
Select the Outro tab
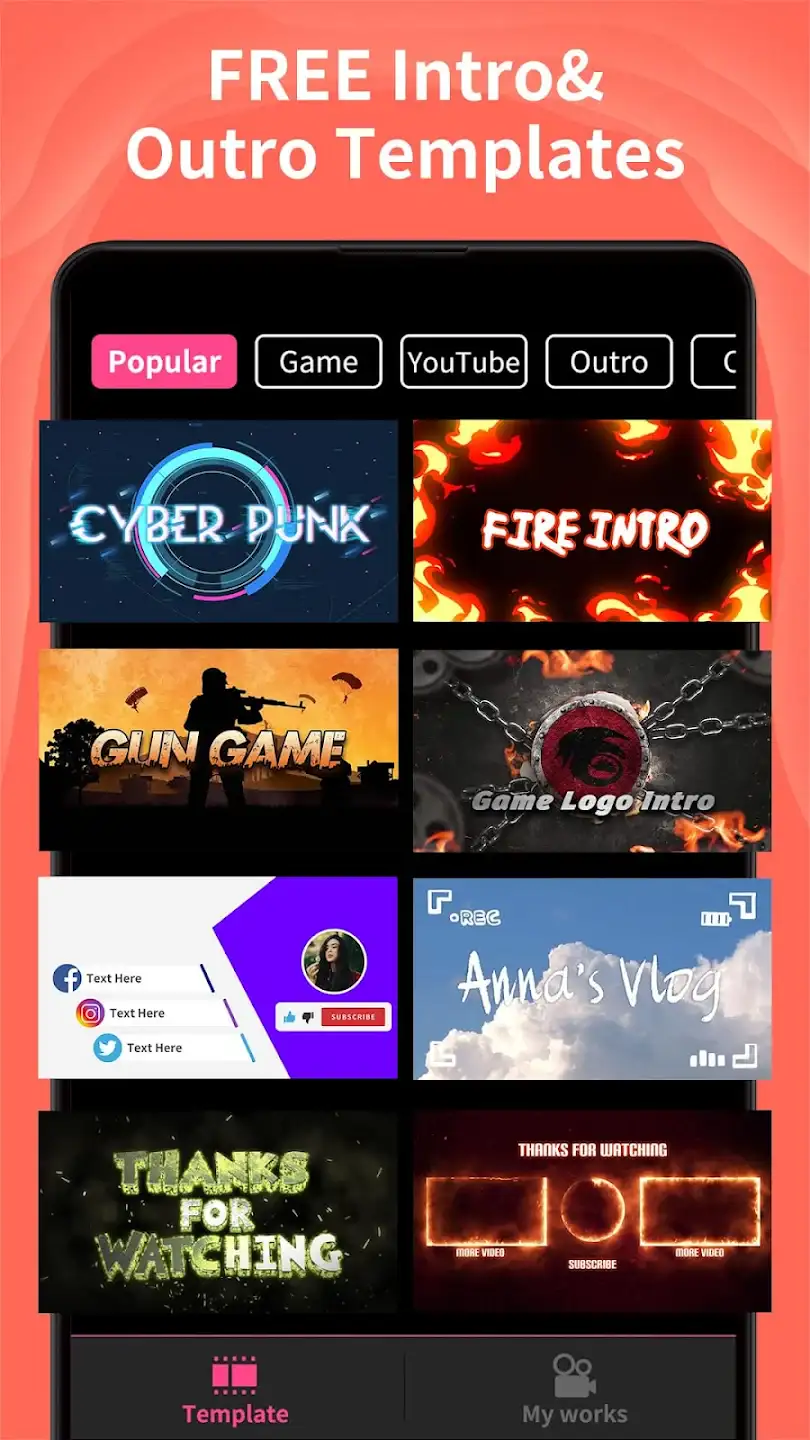click(607, 362)
